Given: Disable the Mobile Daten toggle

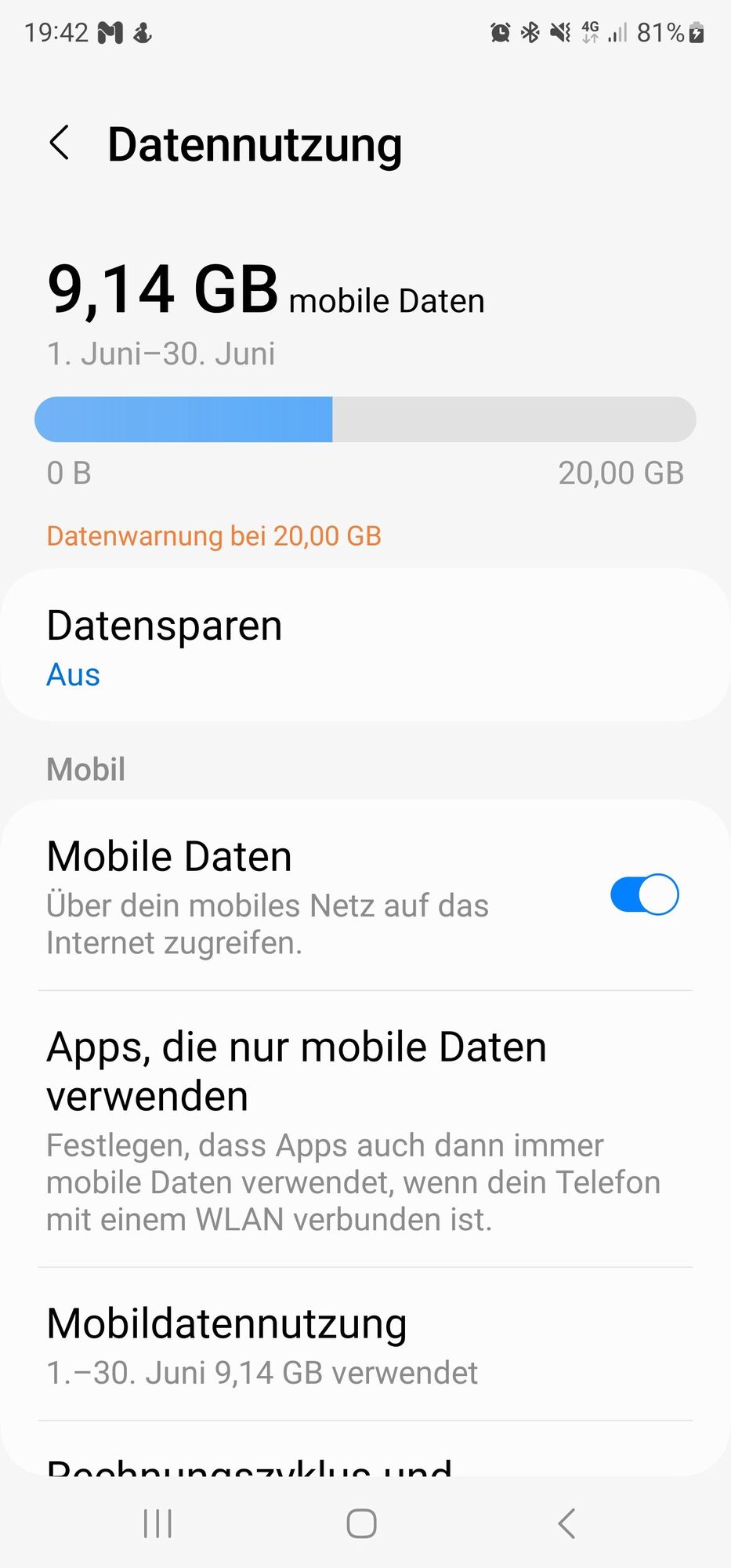Looking at the screenshot, I should tap(642, 894).
